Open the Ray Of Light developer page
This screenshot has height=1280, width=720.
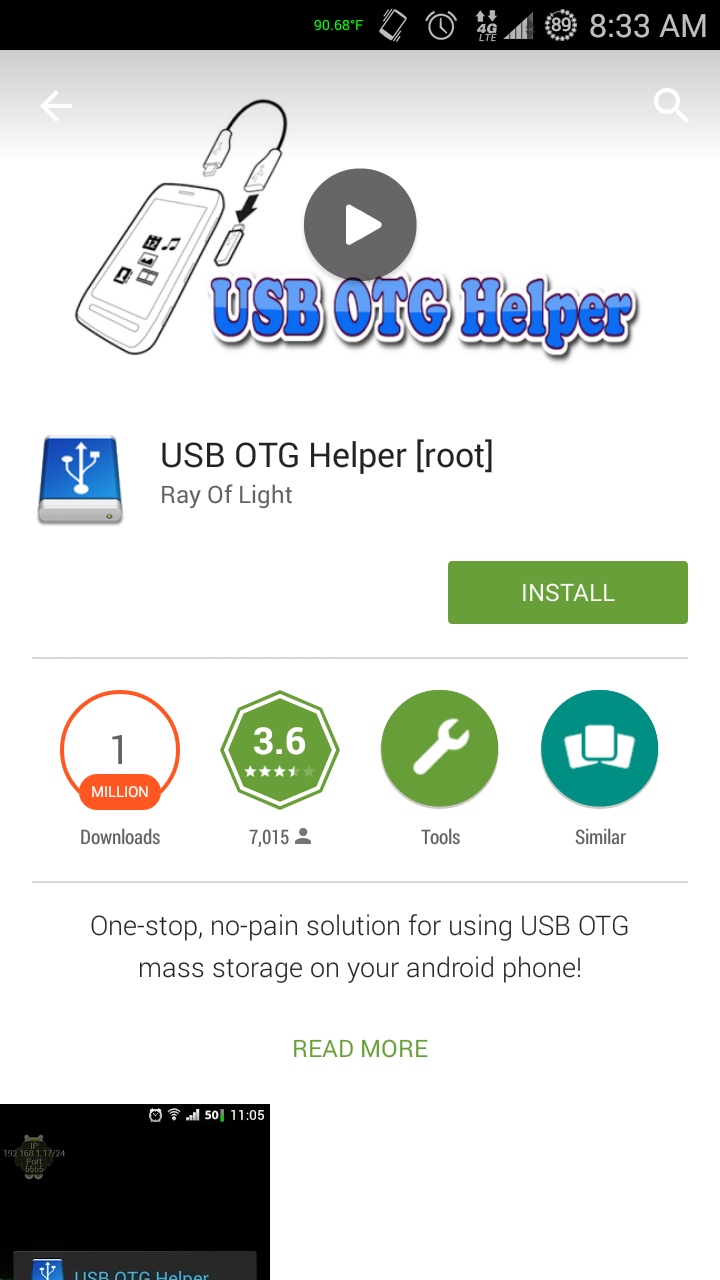226,495
